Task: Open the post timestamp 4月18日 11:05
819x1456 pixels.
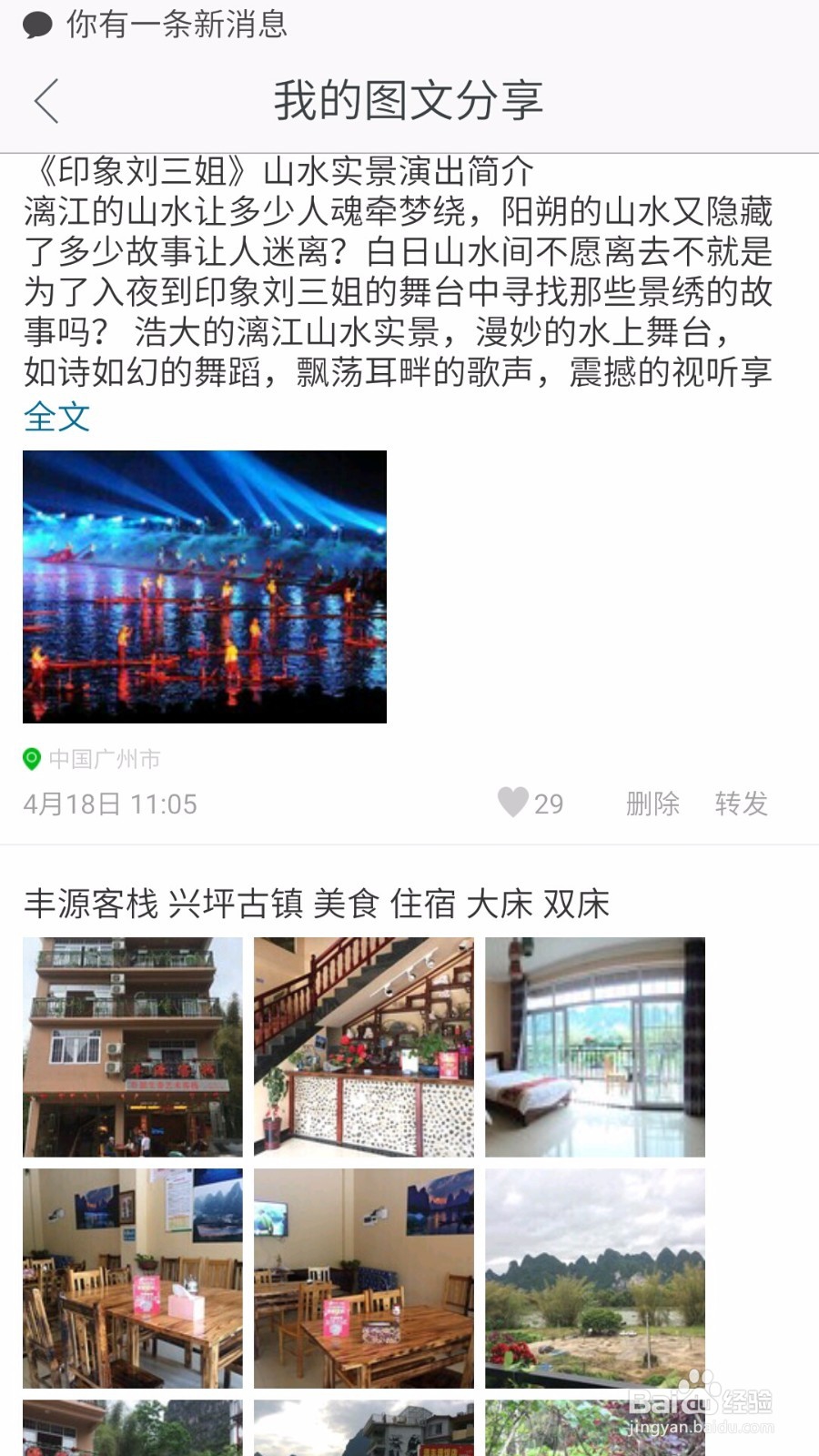Action: (x=109, y=803)
